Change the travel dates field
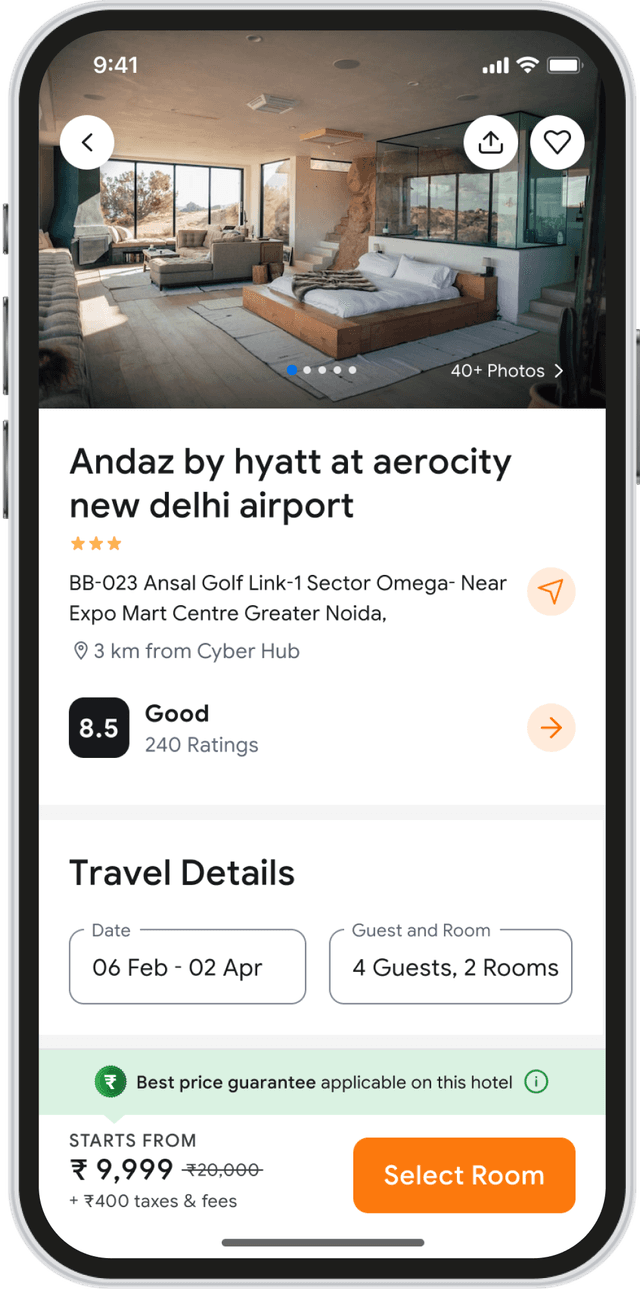 pos(187,967)
